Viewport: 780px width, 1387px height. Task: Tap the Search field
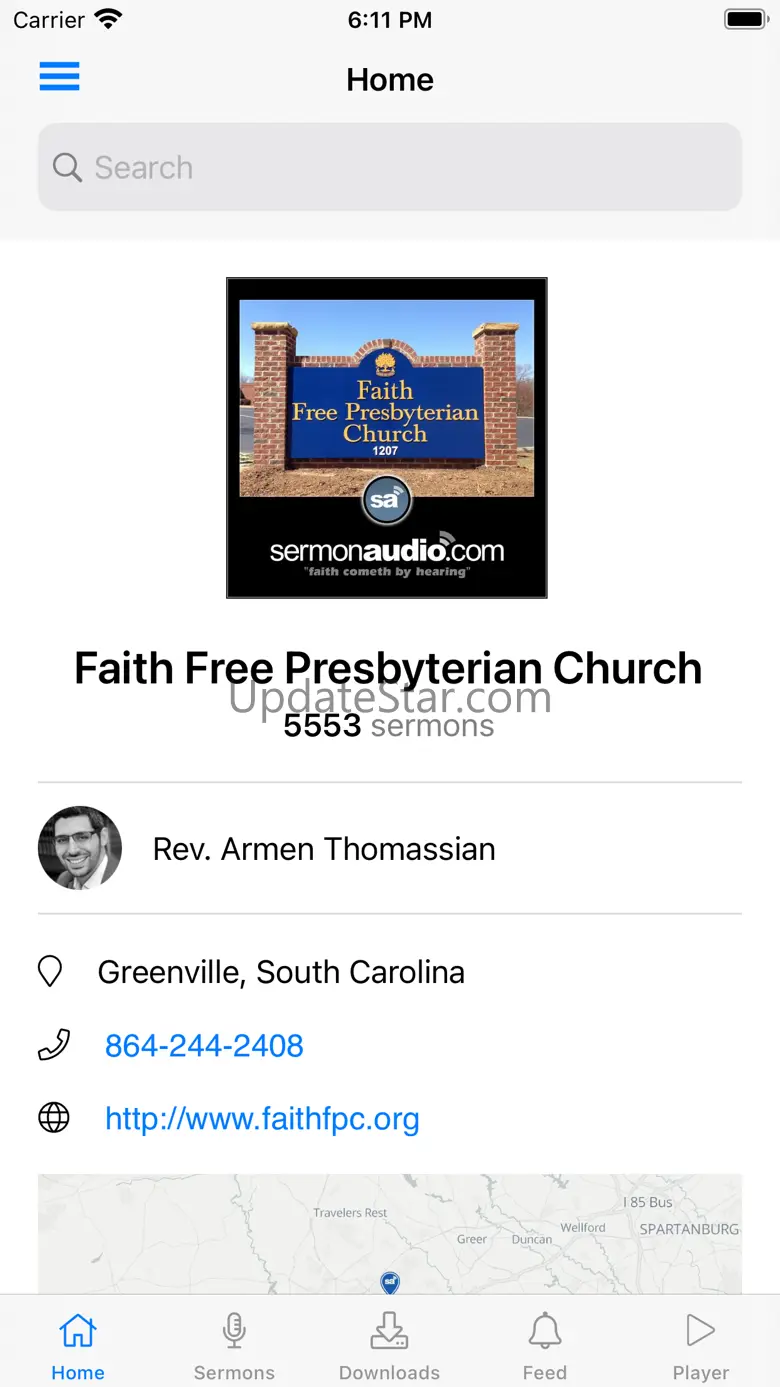point(390,167)
